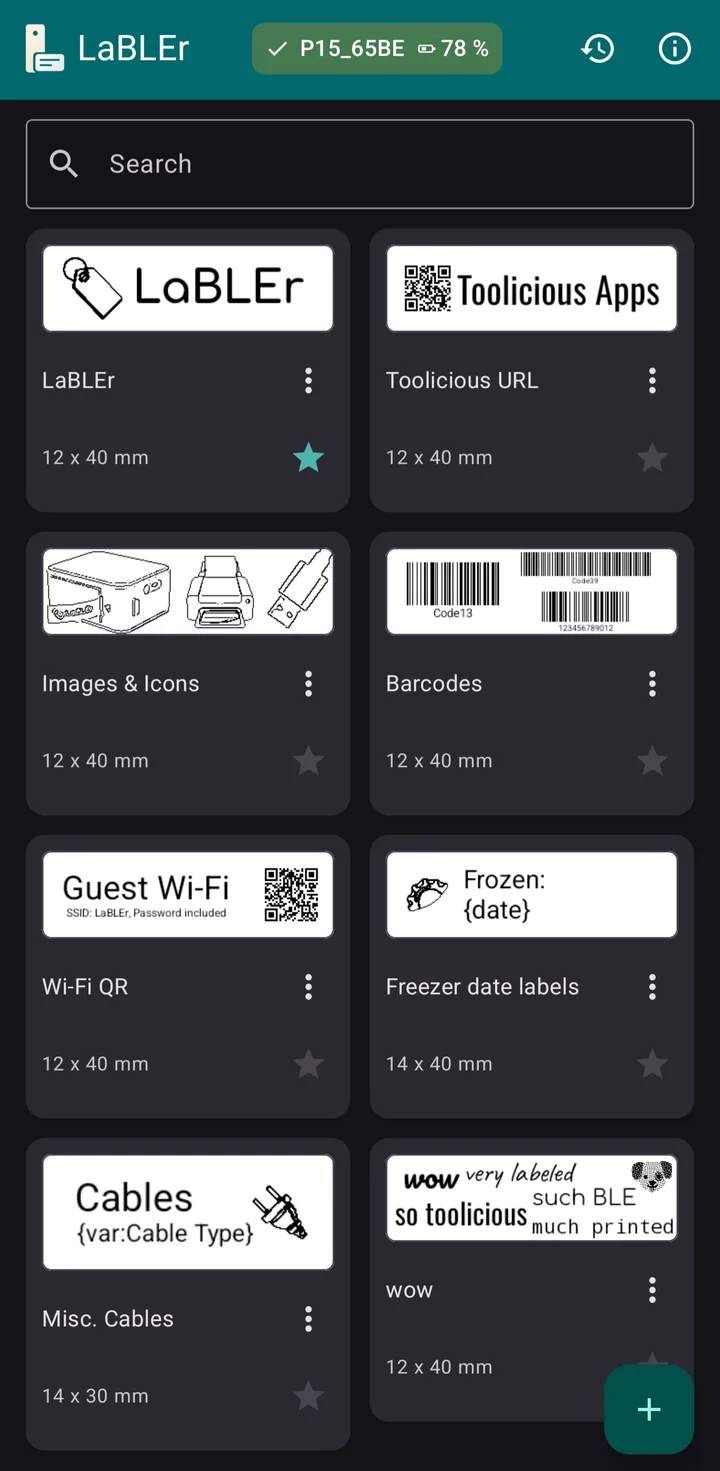Open the Toolicious URL label card

tap(532, 370)
